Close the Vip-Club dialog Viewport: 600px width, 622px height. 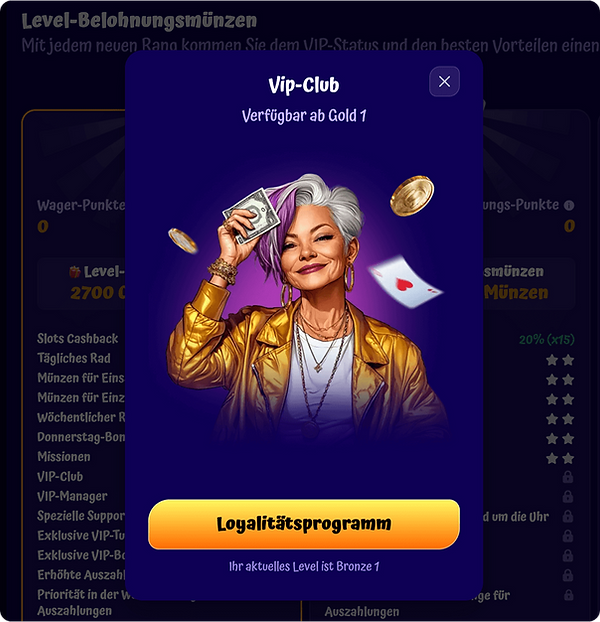[x=444, y=82]
